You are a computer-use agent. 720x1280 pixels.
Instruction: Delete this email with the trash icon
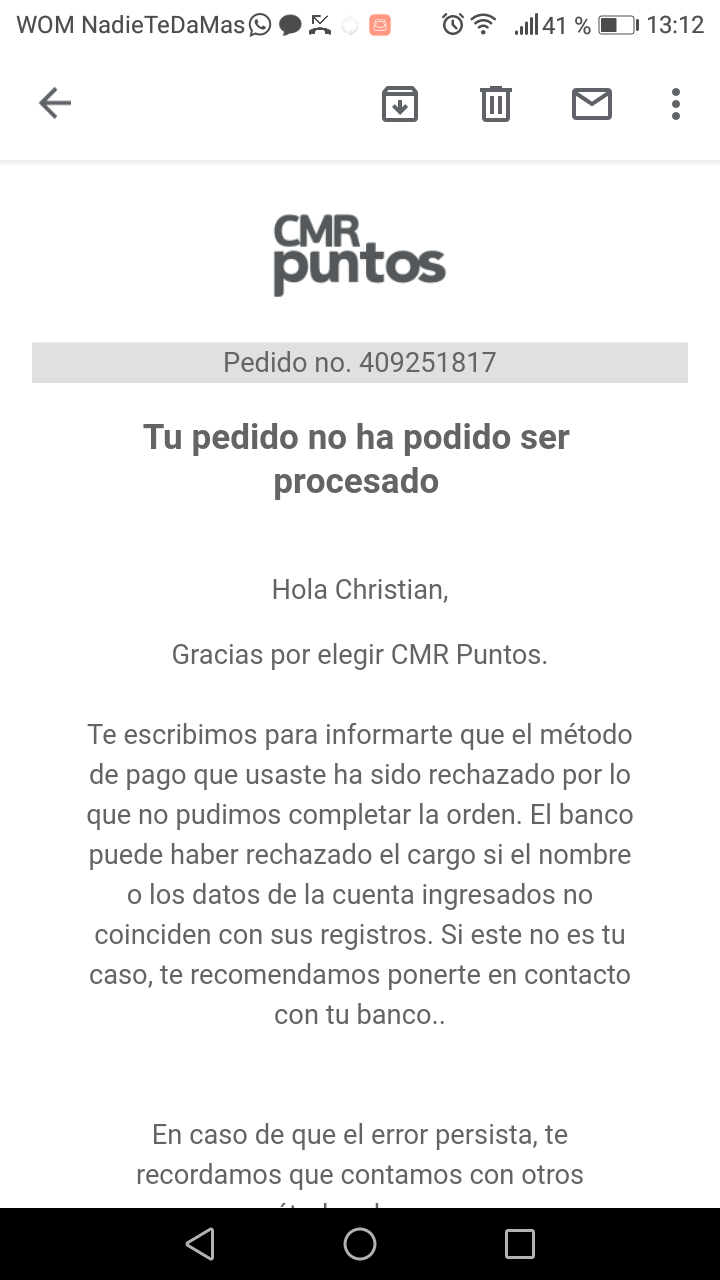pos(496,104)
